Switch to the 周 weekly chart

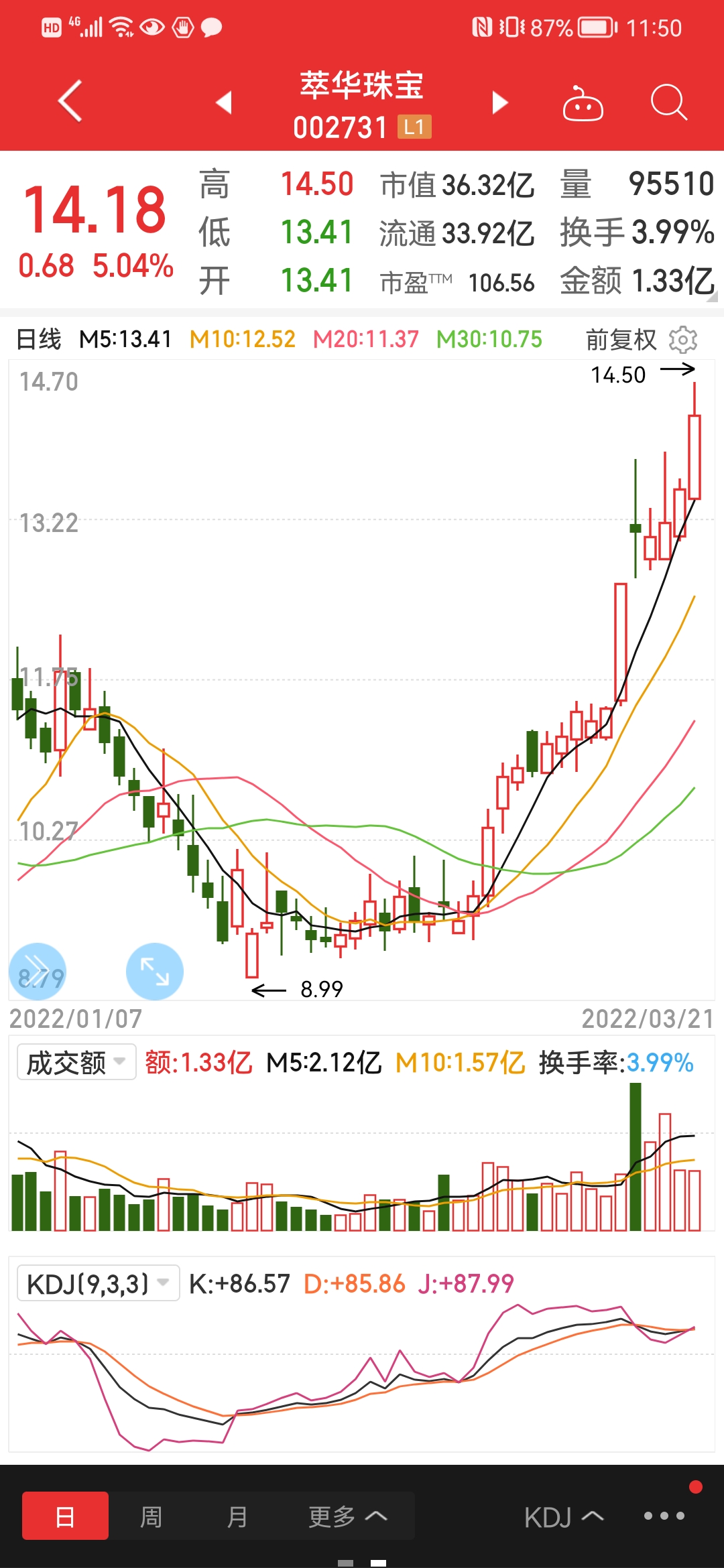pos(151,1516)
